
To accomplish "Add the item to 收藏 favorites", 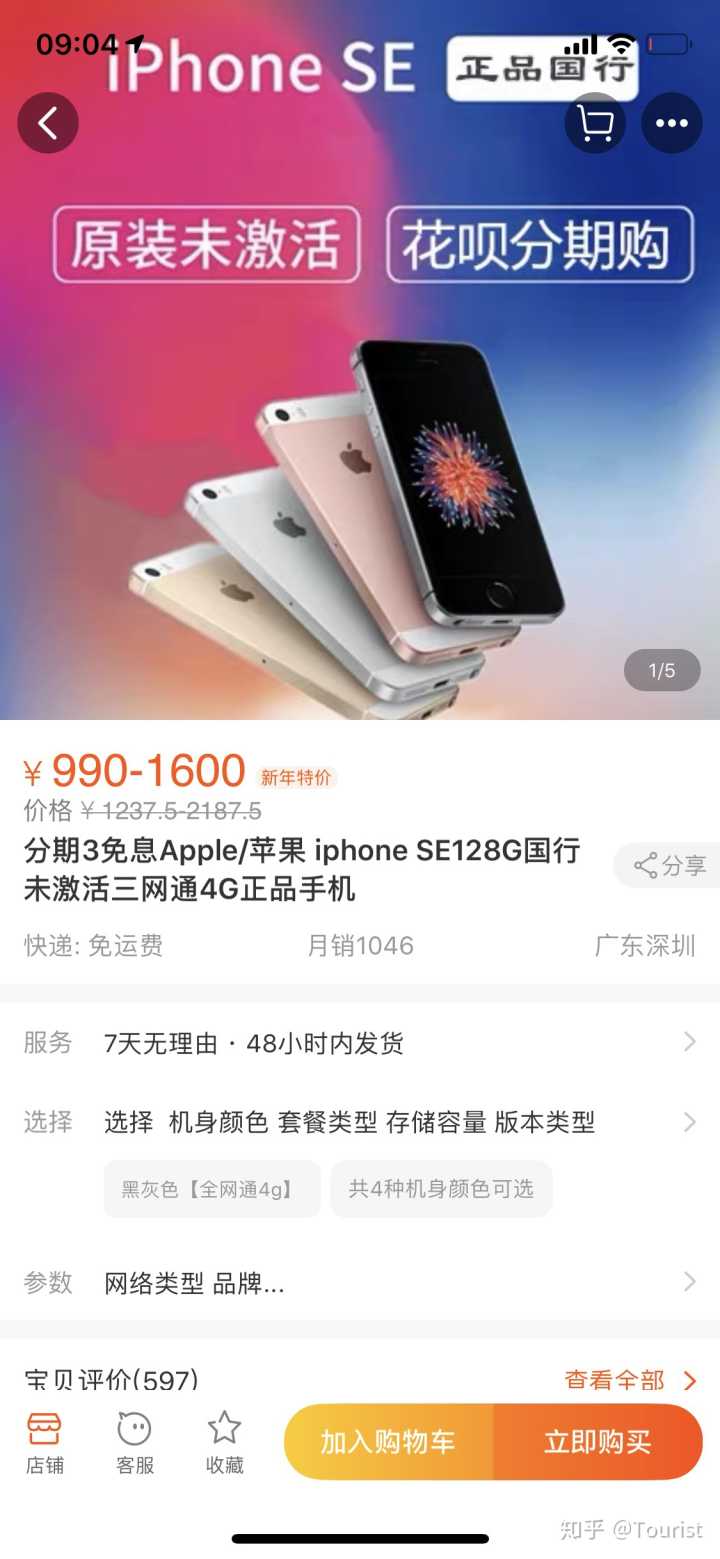I will [224, 1443].
